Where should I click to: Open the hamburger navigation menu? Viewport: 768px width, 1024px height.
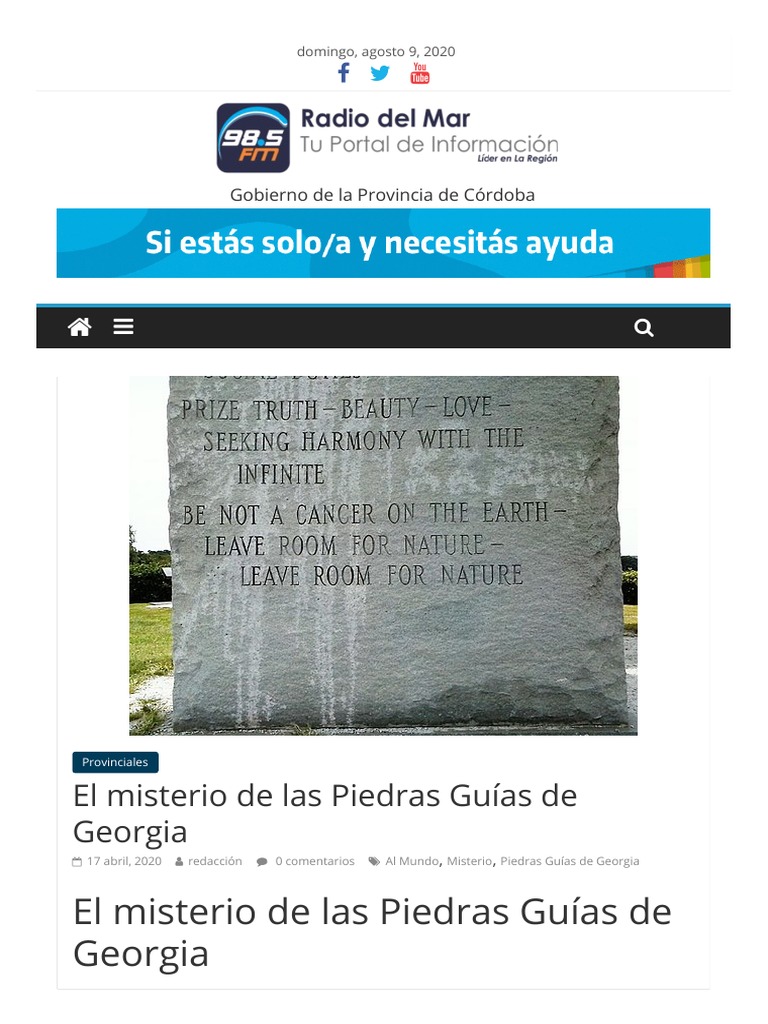coord(123,327)
